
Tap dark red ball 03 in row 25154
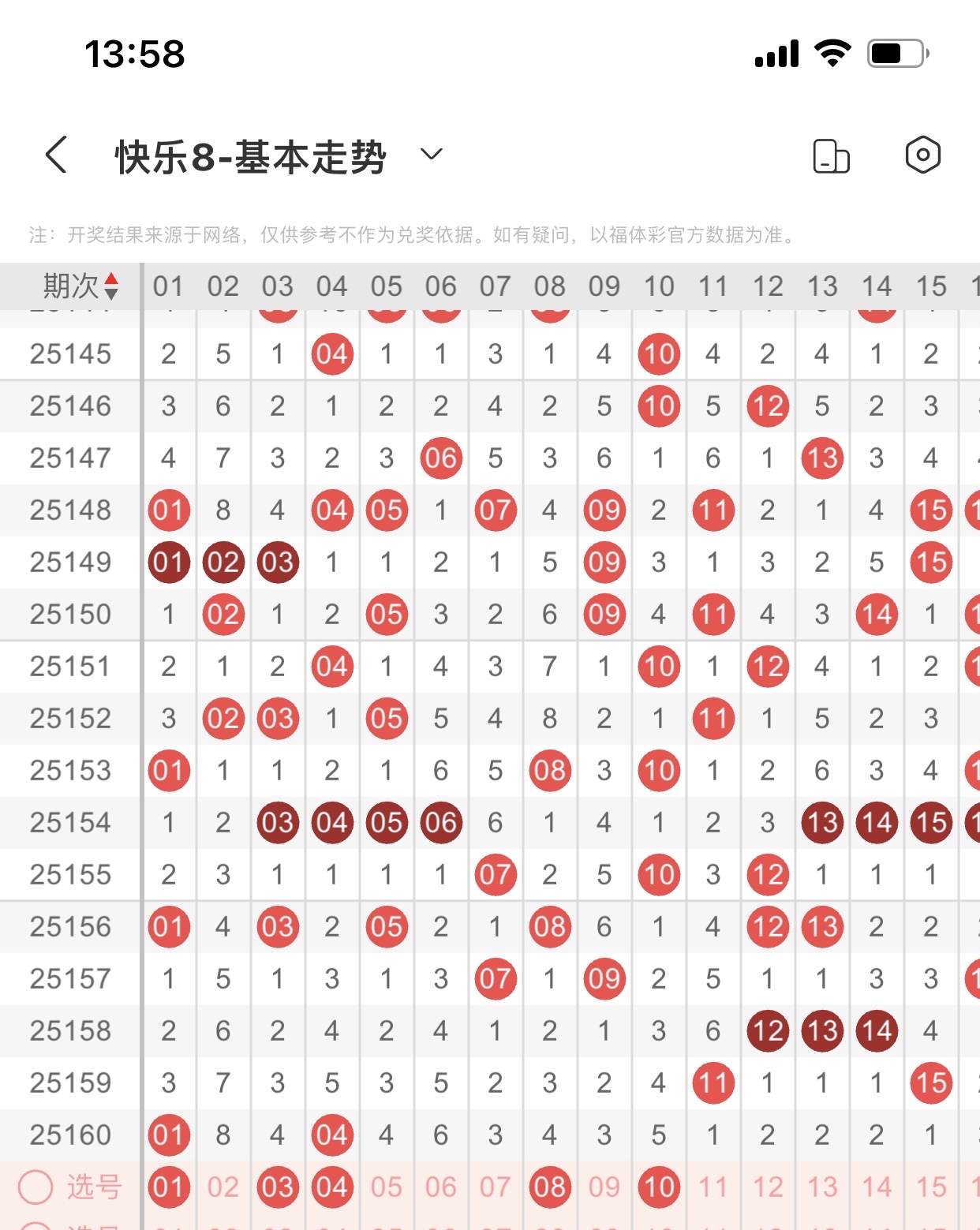278,822
